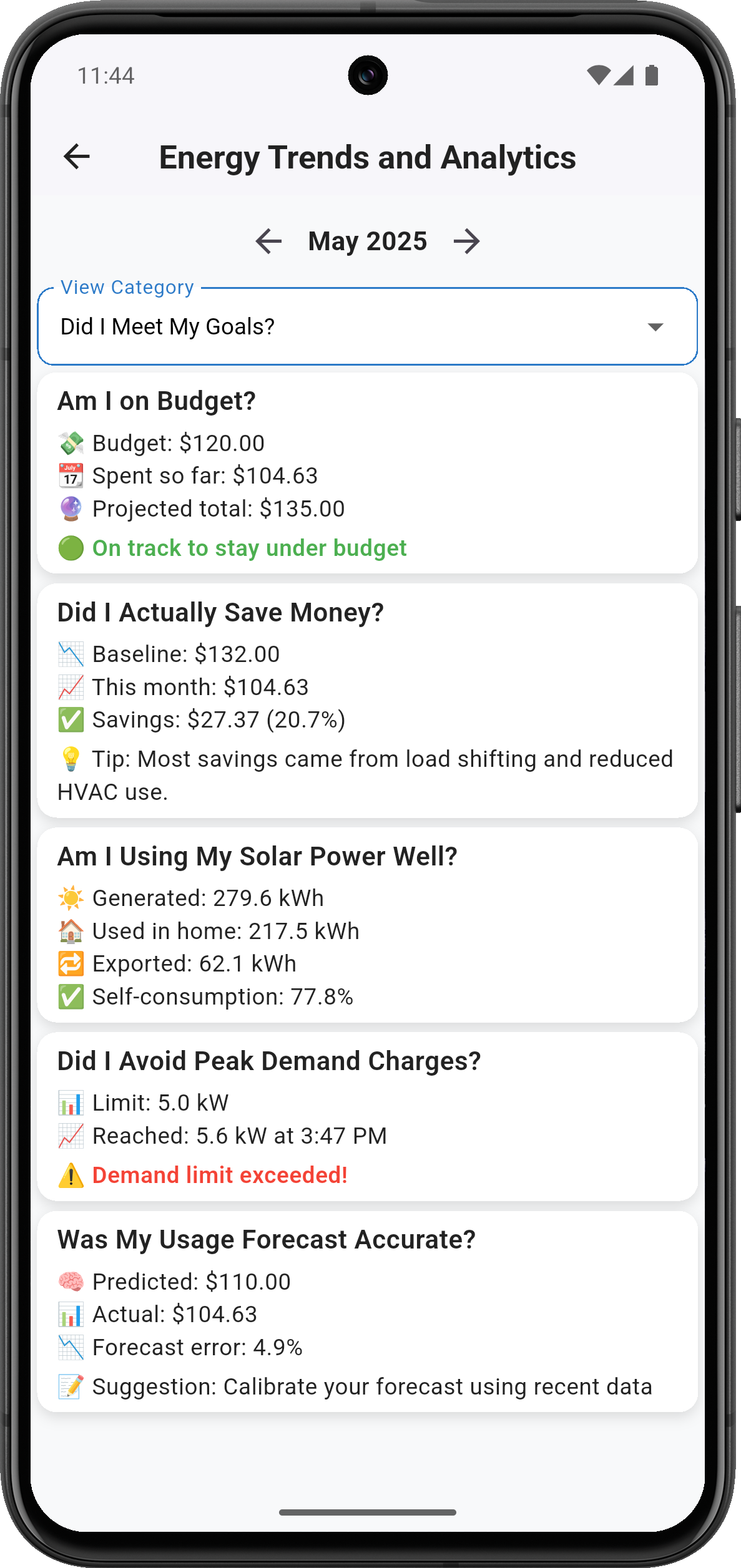
Task: Tap the sun icon next to Generated kWh
Action: pyautogui.click(x=71, y=897)
